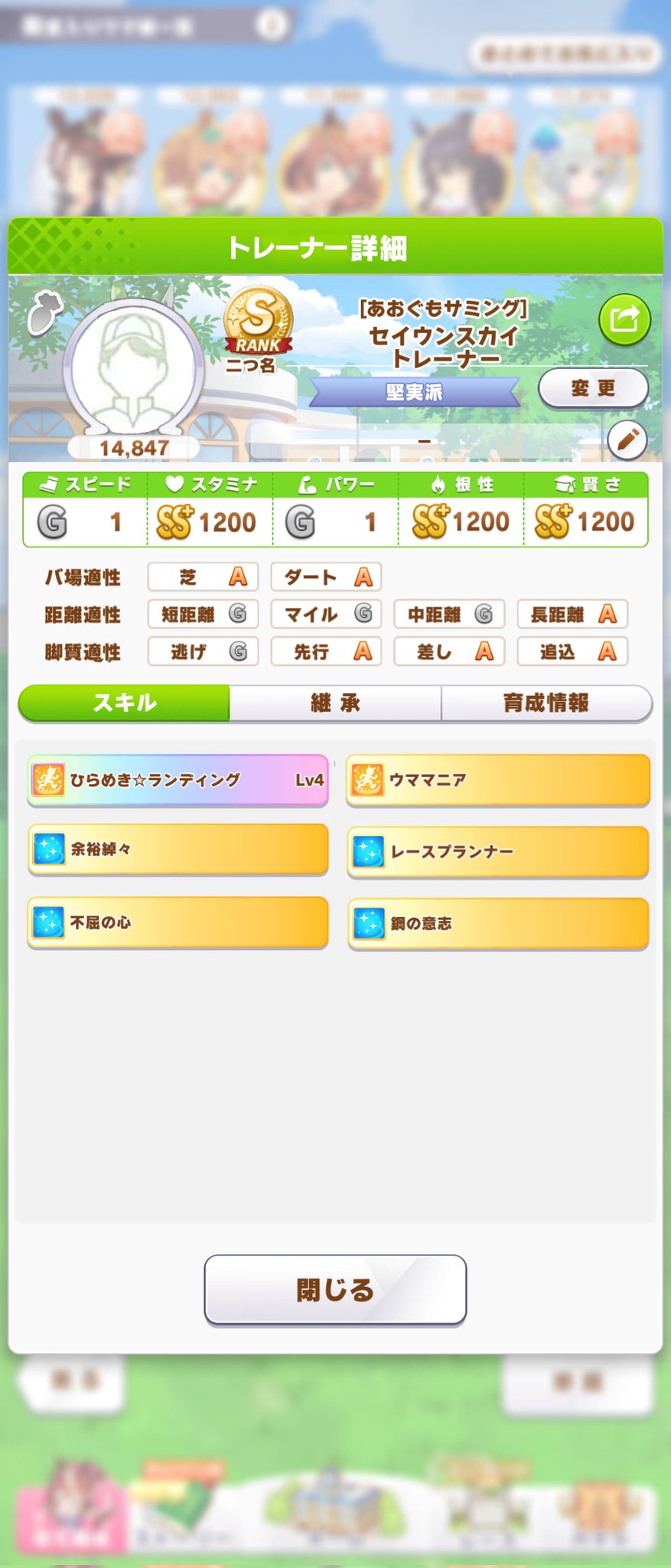The image size is (671, 1568).
Task: Close the dialog with 閉じる
Action: [335, 1289]
